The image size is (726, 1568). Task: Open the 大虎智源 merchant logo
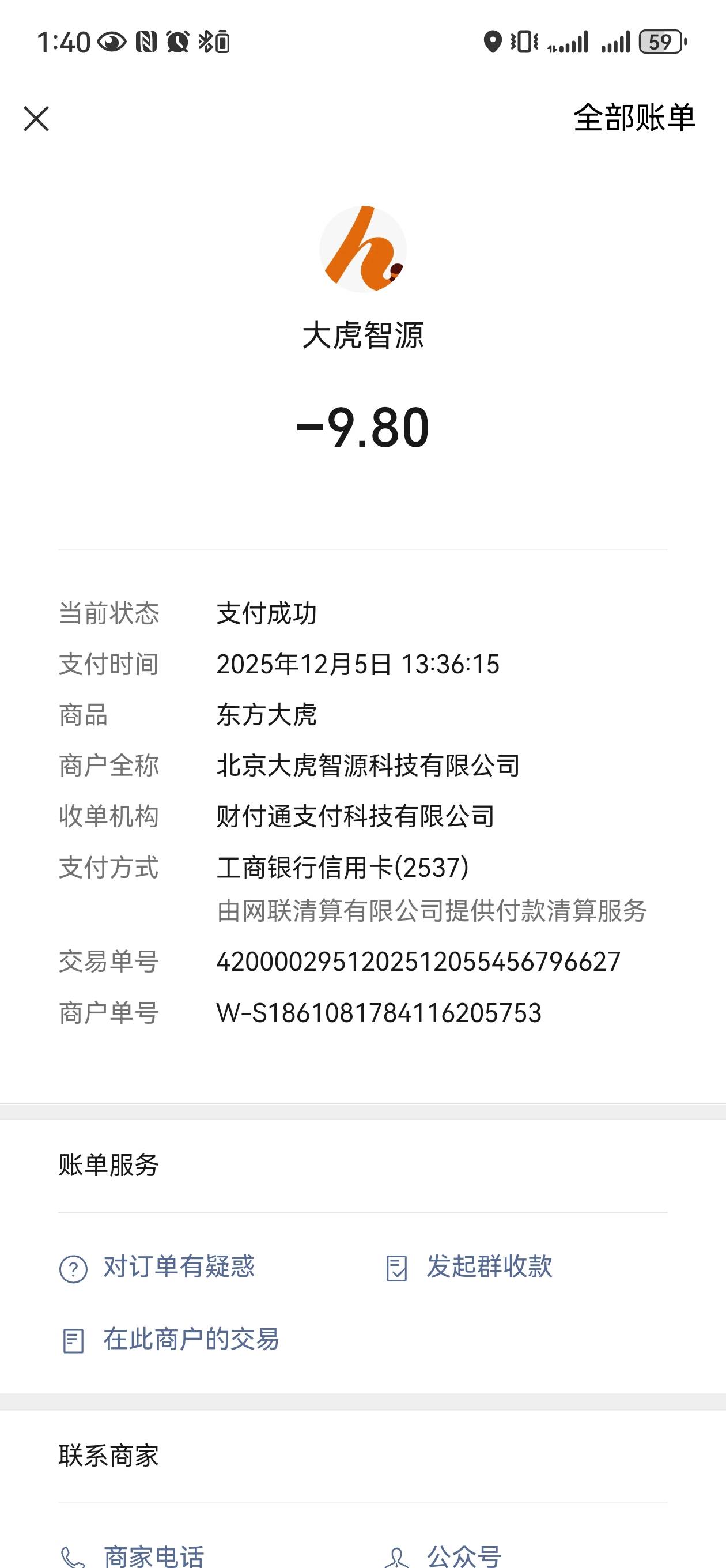click(x=362, y=249)
